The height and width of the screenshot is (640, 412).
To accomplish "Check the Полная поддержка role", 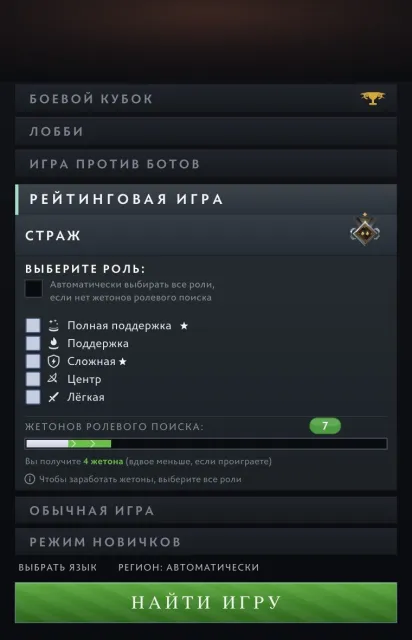I will pos(33,326).
